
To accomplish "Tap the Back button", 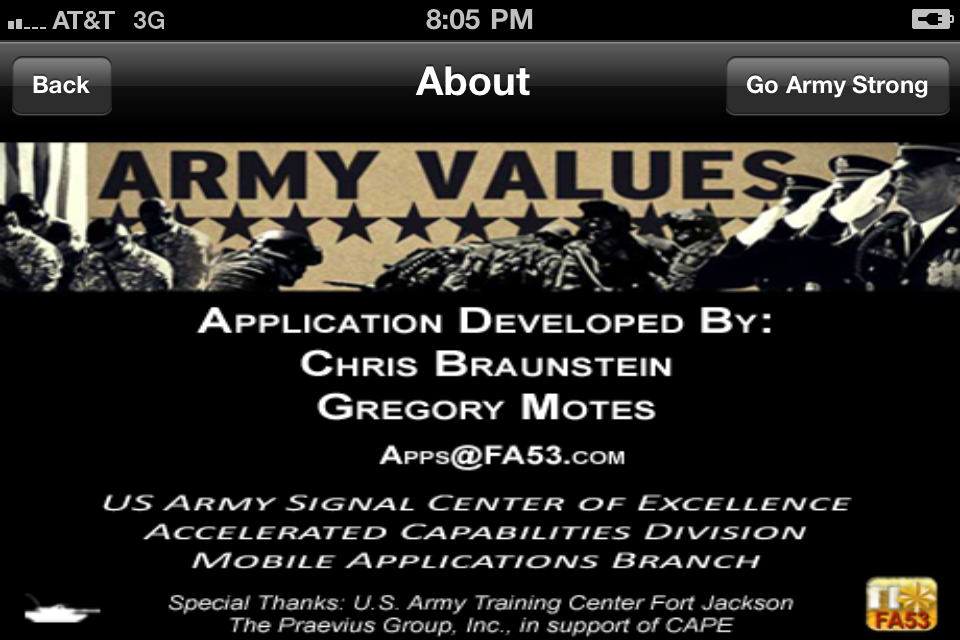I will pos(61,86).
